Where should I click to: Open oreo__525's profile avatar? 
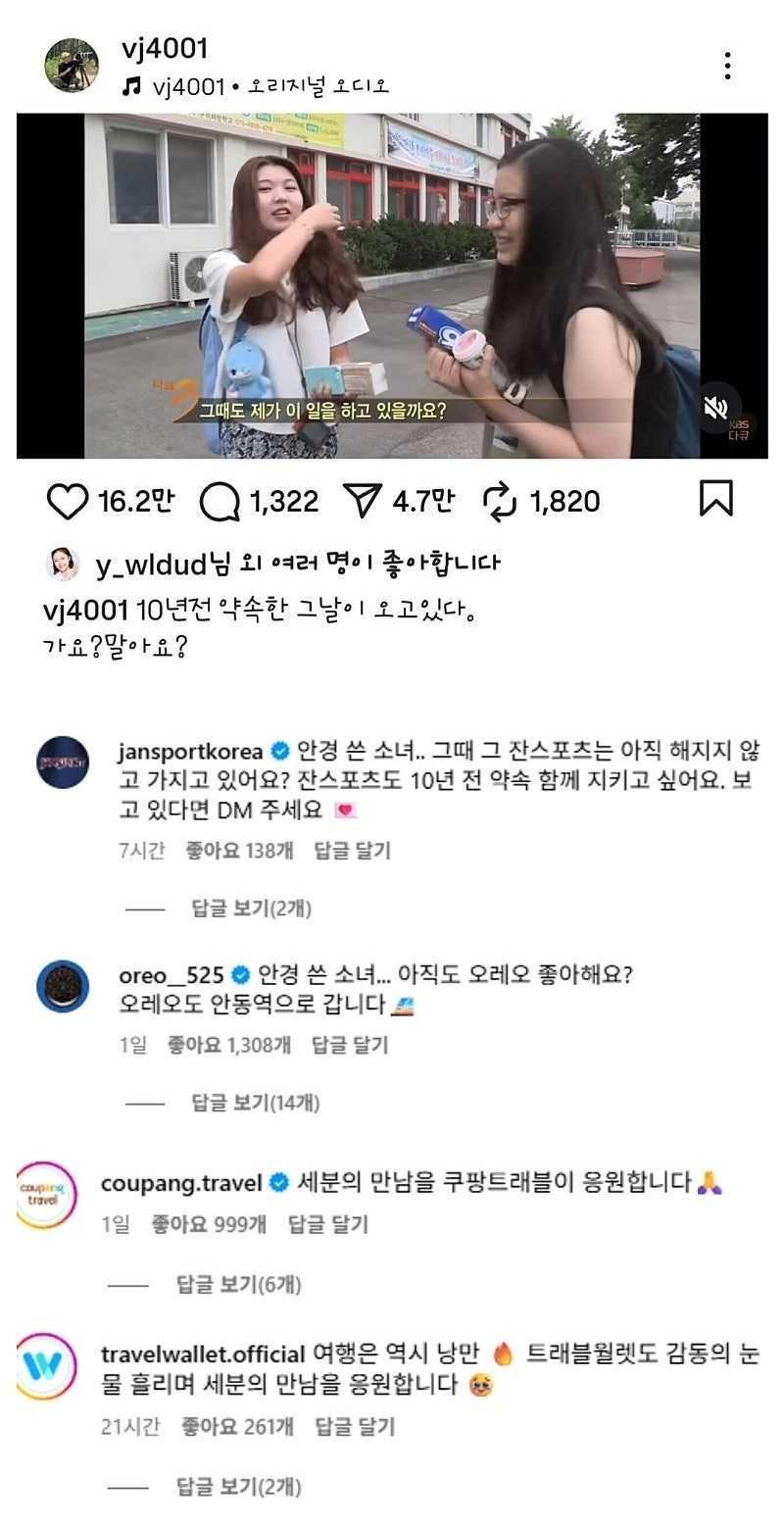(x=63, y=986)
